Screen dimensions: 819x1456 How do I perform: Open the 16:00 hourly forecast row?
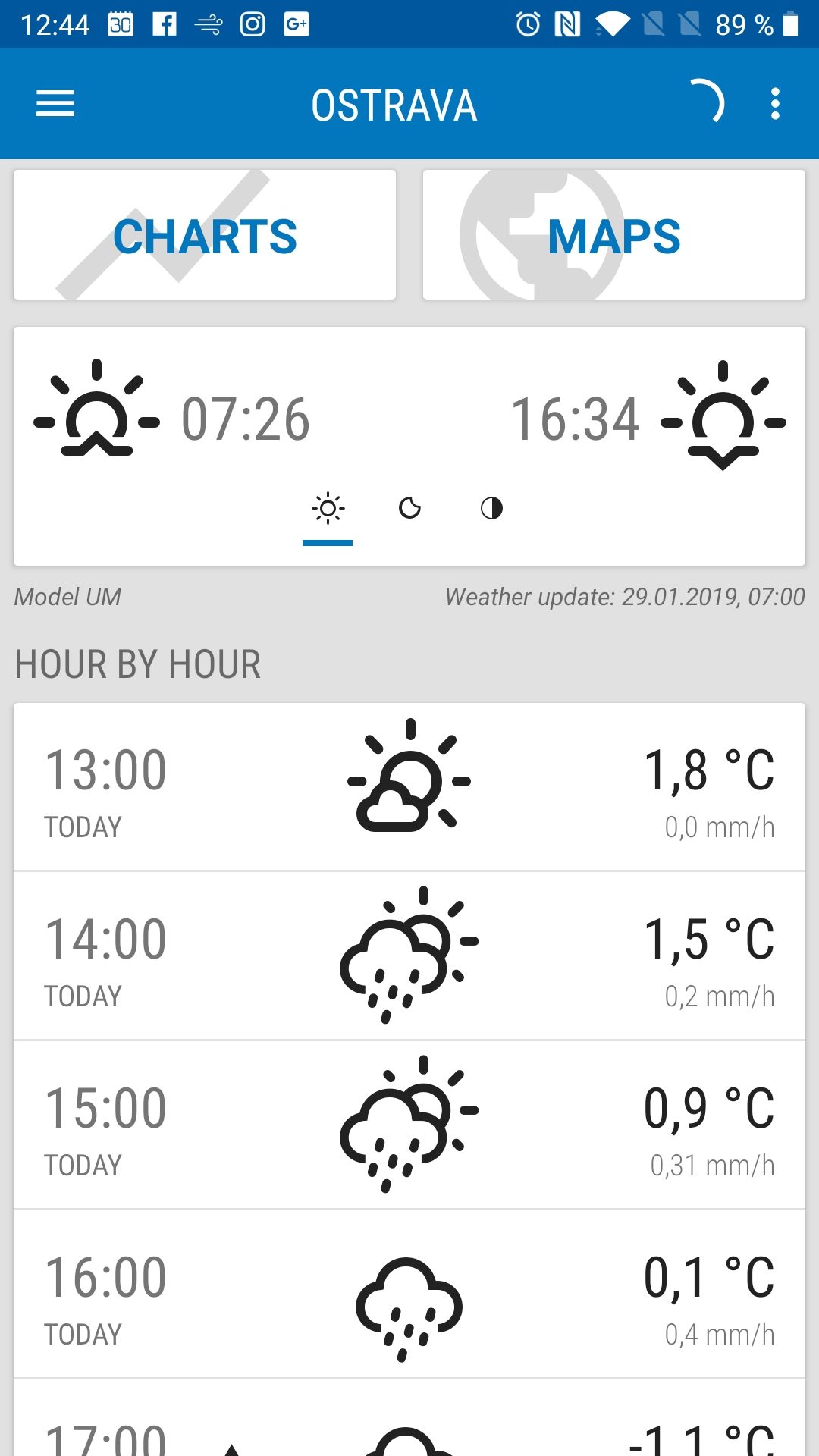pos(409,1294)
